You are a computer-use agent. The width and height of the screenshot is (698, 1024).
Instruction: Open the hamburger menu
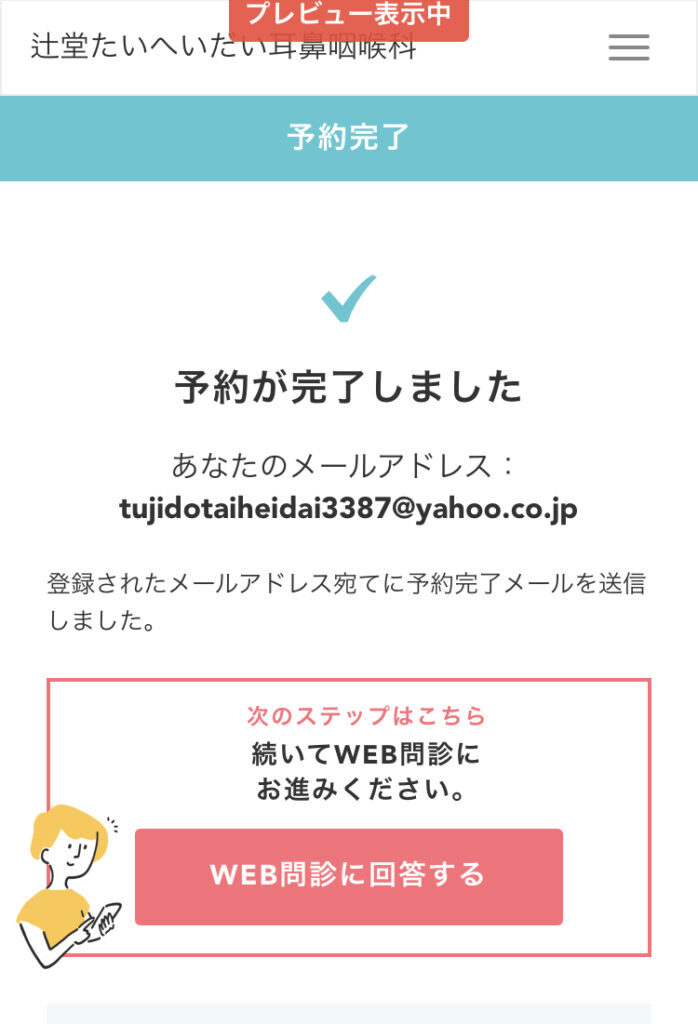click(x=629, y=47)
